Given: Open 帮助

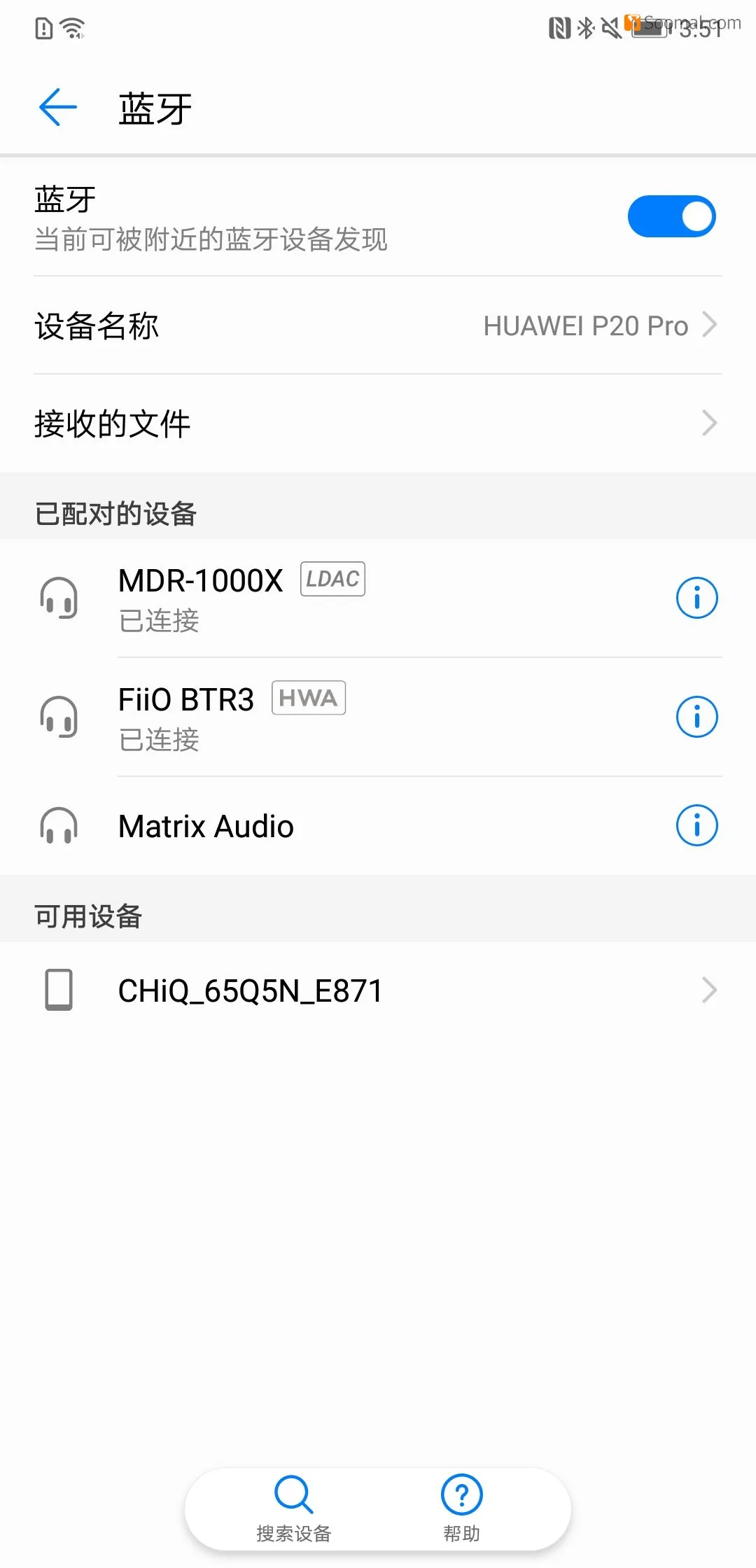Looking at the screenshot, I should click(x=462, y=1508).
